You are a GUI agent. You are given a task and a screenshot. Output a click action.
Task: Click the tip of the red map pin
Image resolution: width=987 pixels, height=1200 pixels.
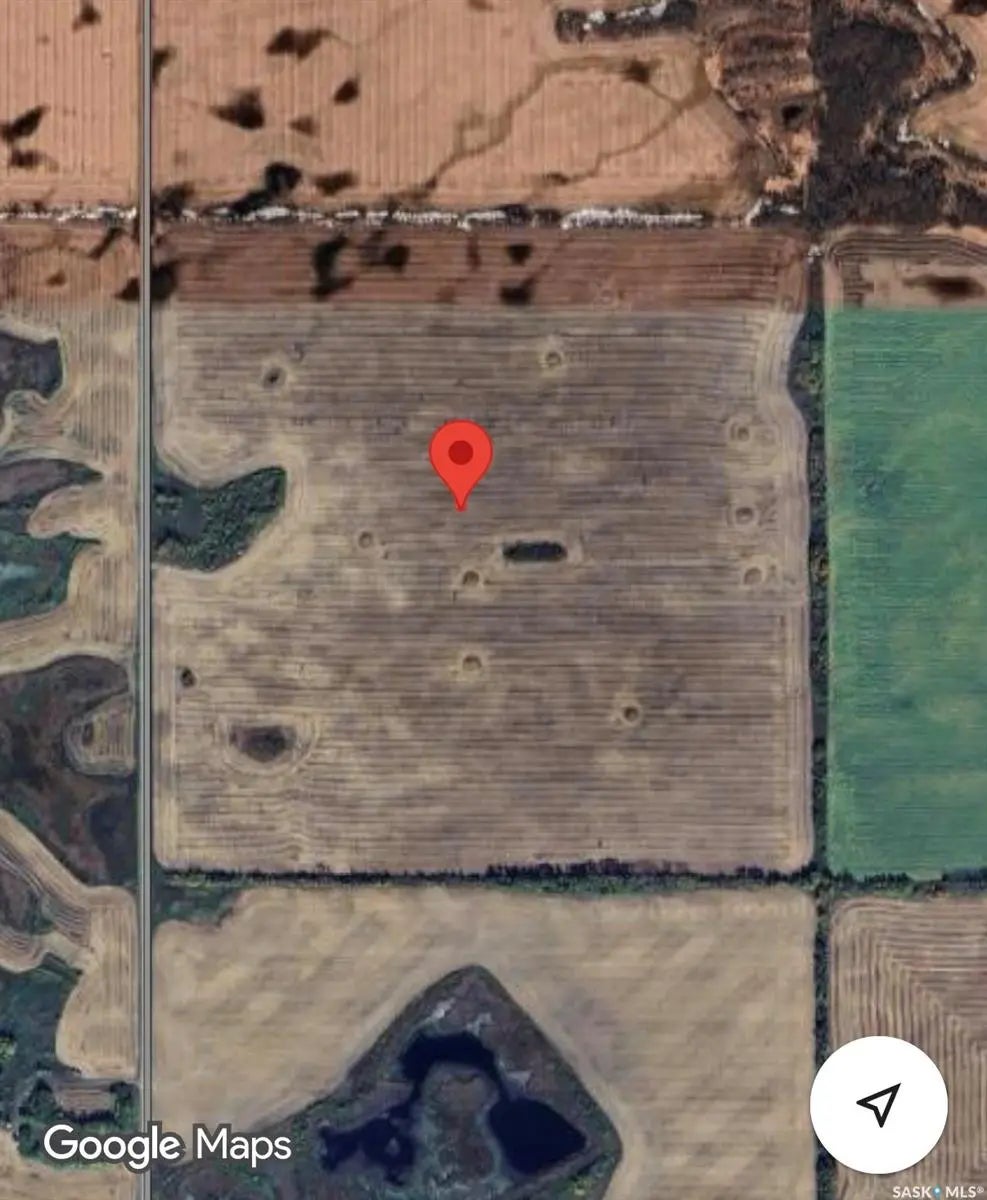(460, 508)
